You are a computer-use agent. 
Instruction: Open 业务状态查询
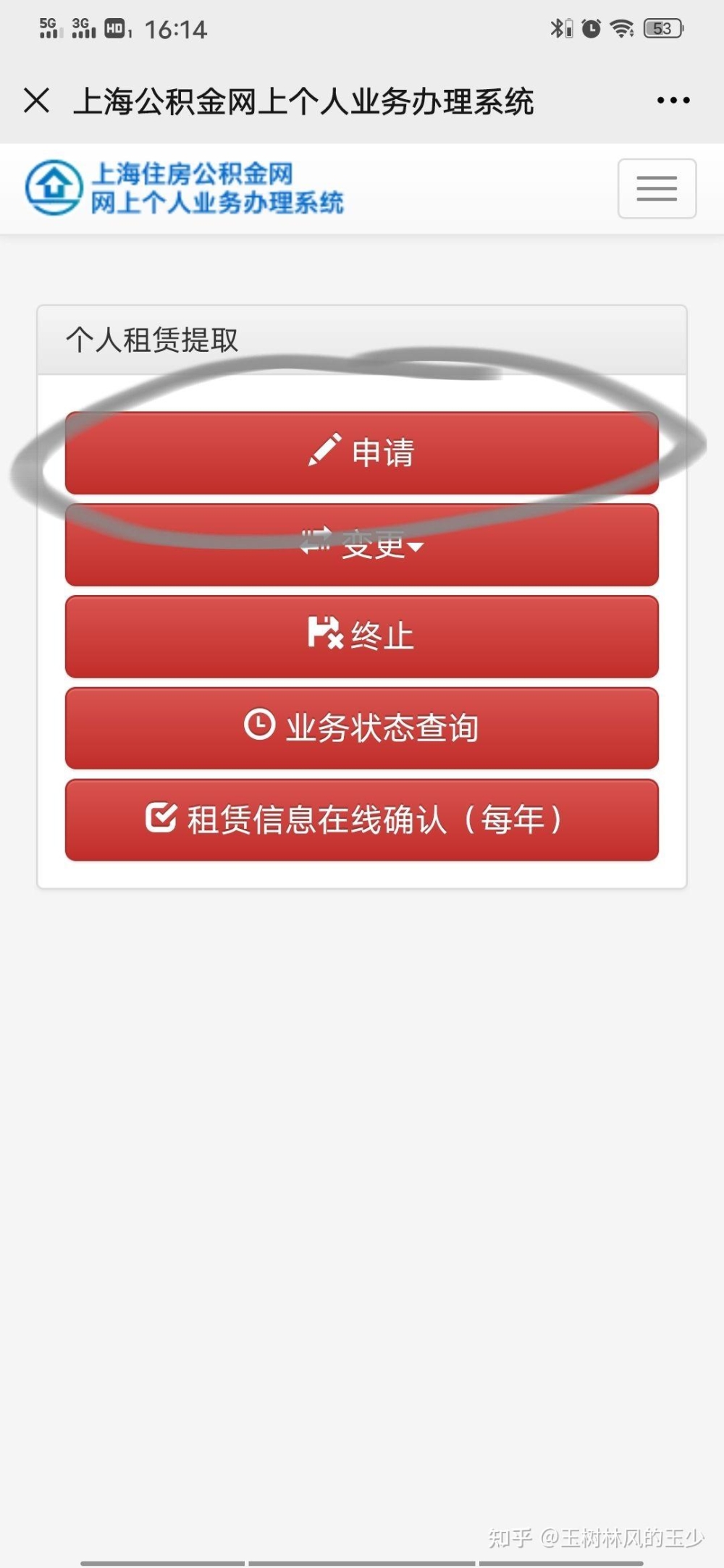coord(362,728)
